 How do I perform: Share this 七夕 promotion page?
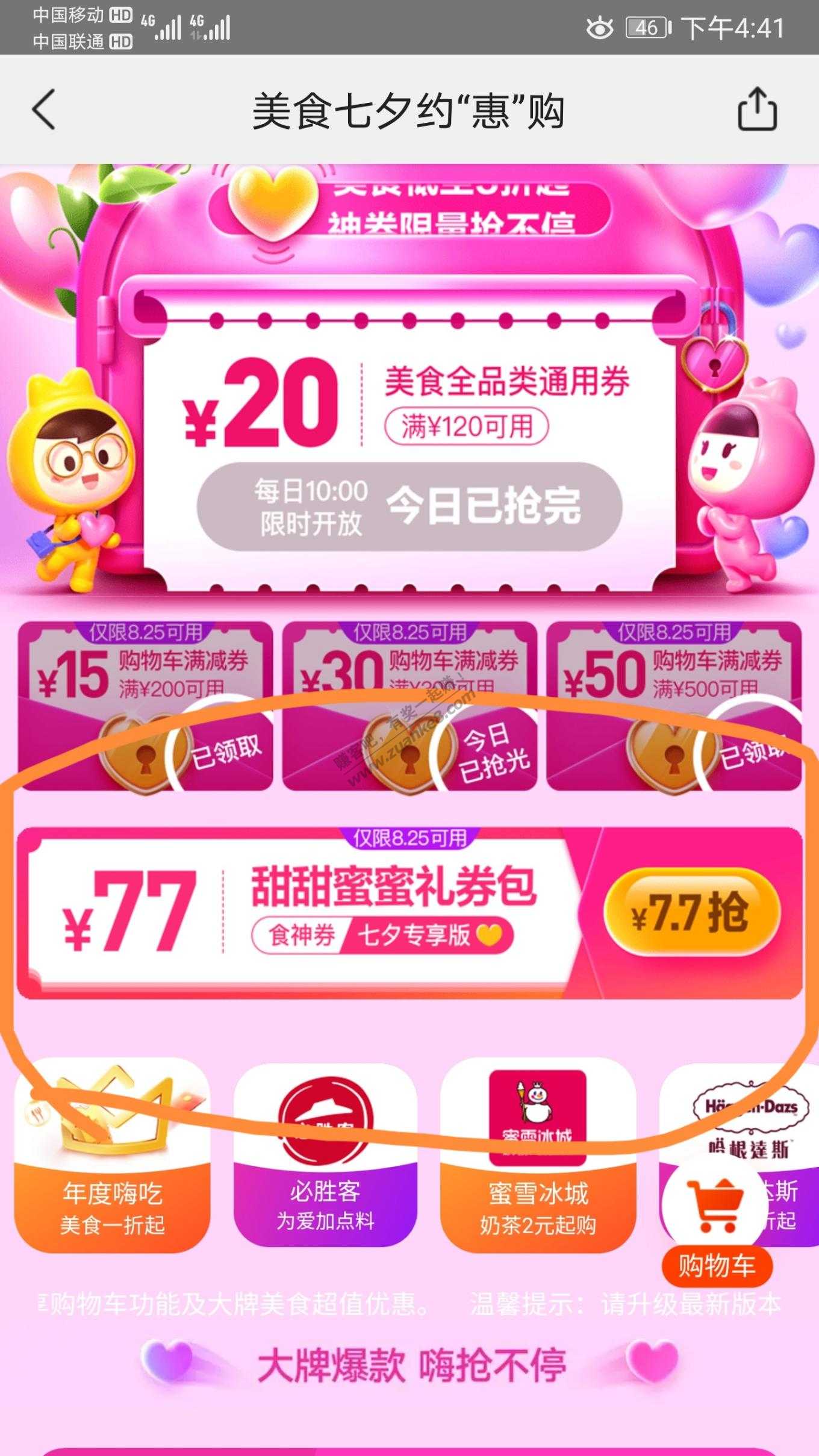click(x=757, y=109)
